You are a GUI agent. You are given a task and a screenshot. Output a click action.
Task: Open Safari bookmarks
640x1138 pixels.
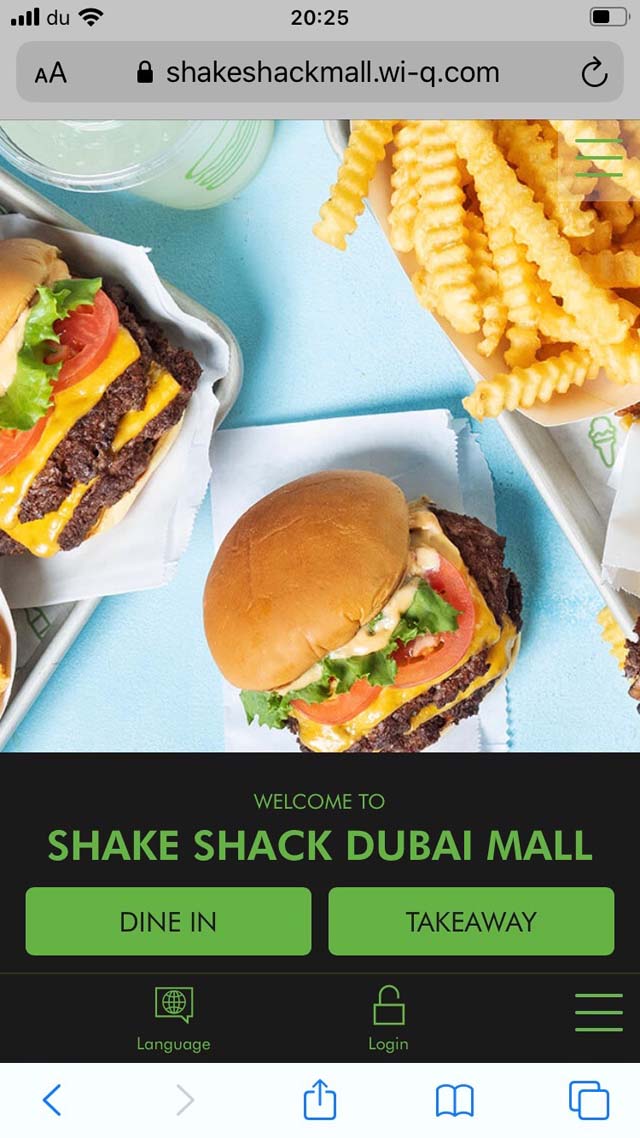[454, 1101]
